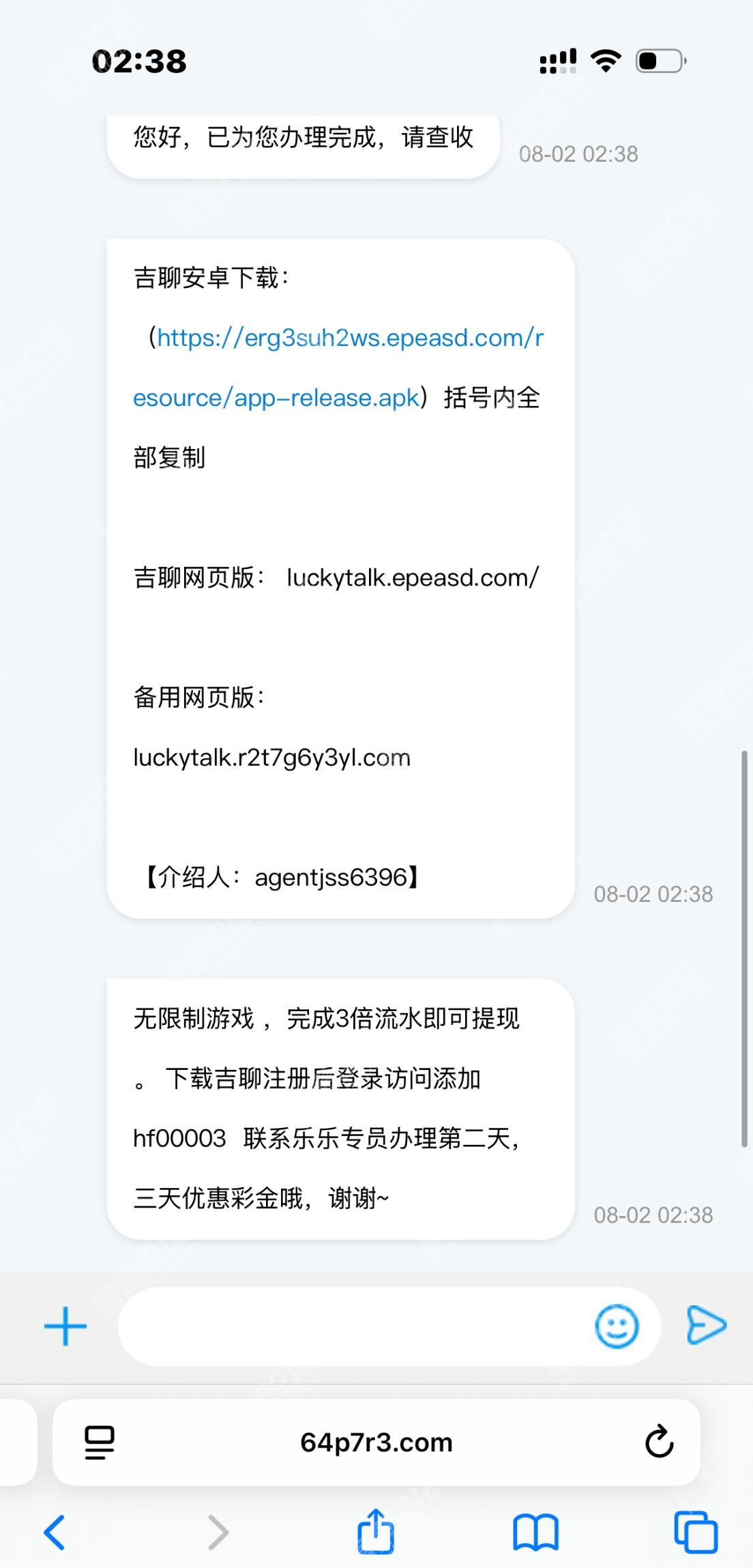Open browser bookmarks
This screenshot has height=1568, width=753.
click(x=535, y=1533)
